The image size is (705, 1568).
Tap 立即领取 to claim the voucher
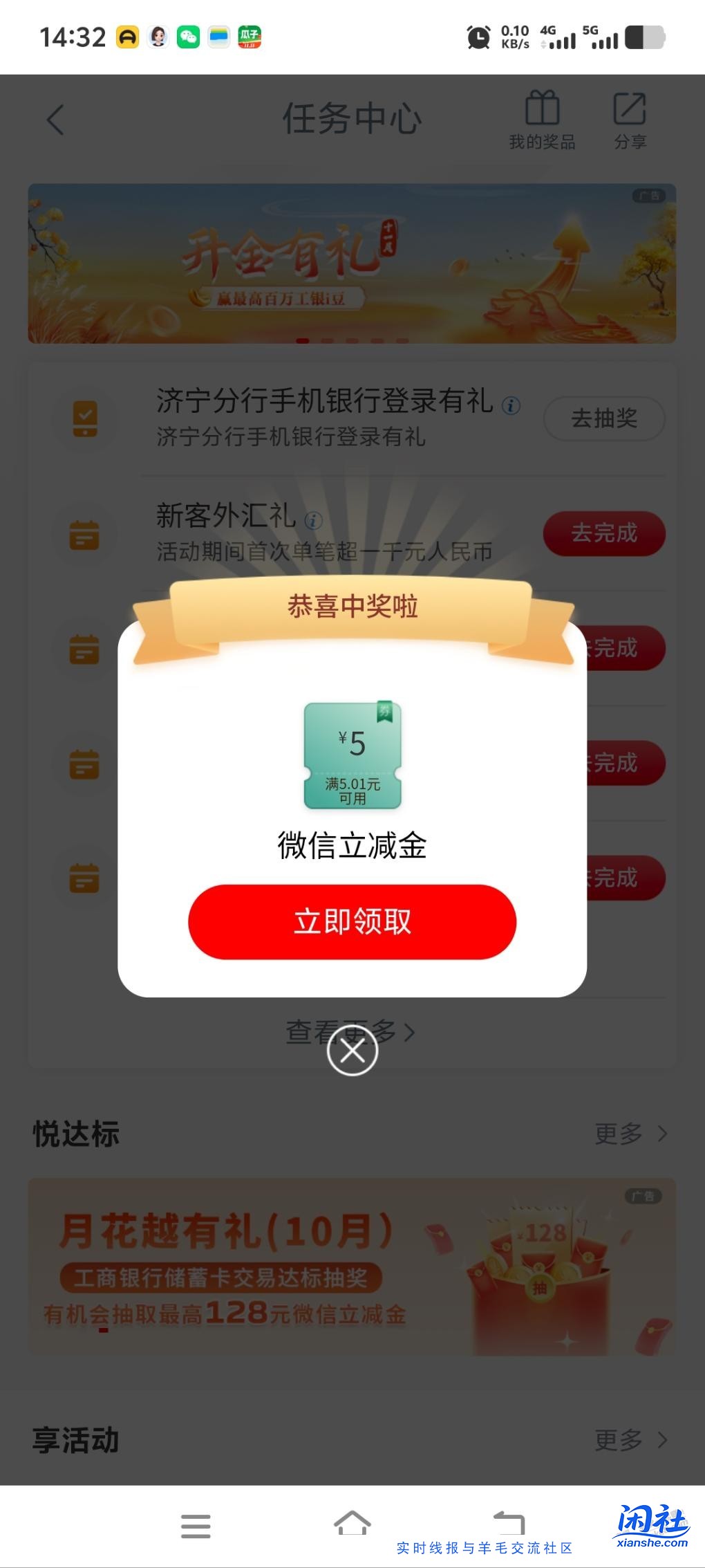(x=352, y=921)
